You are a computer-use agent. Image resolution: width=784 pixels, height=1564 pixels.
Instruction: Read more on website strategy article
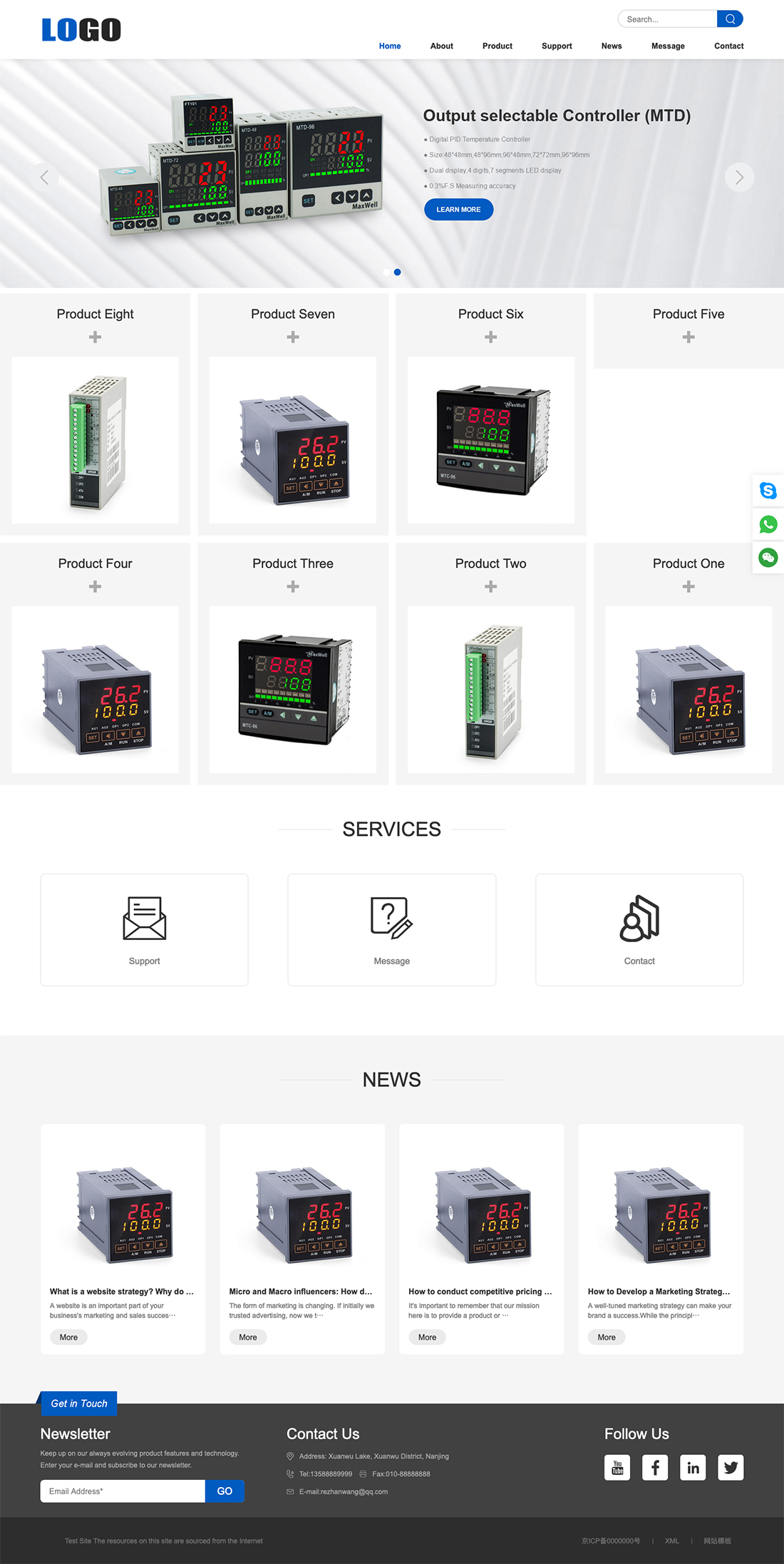pos(68,1337)
